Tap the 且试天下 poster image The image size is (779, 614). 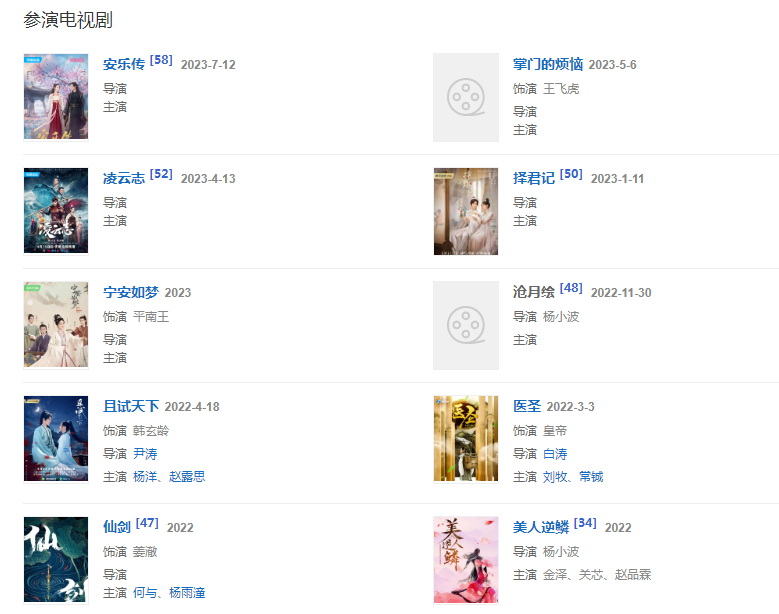pyautogui.click(x=56, y=439)
